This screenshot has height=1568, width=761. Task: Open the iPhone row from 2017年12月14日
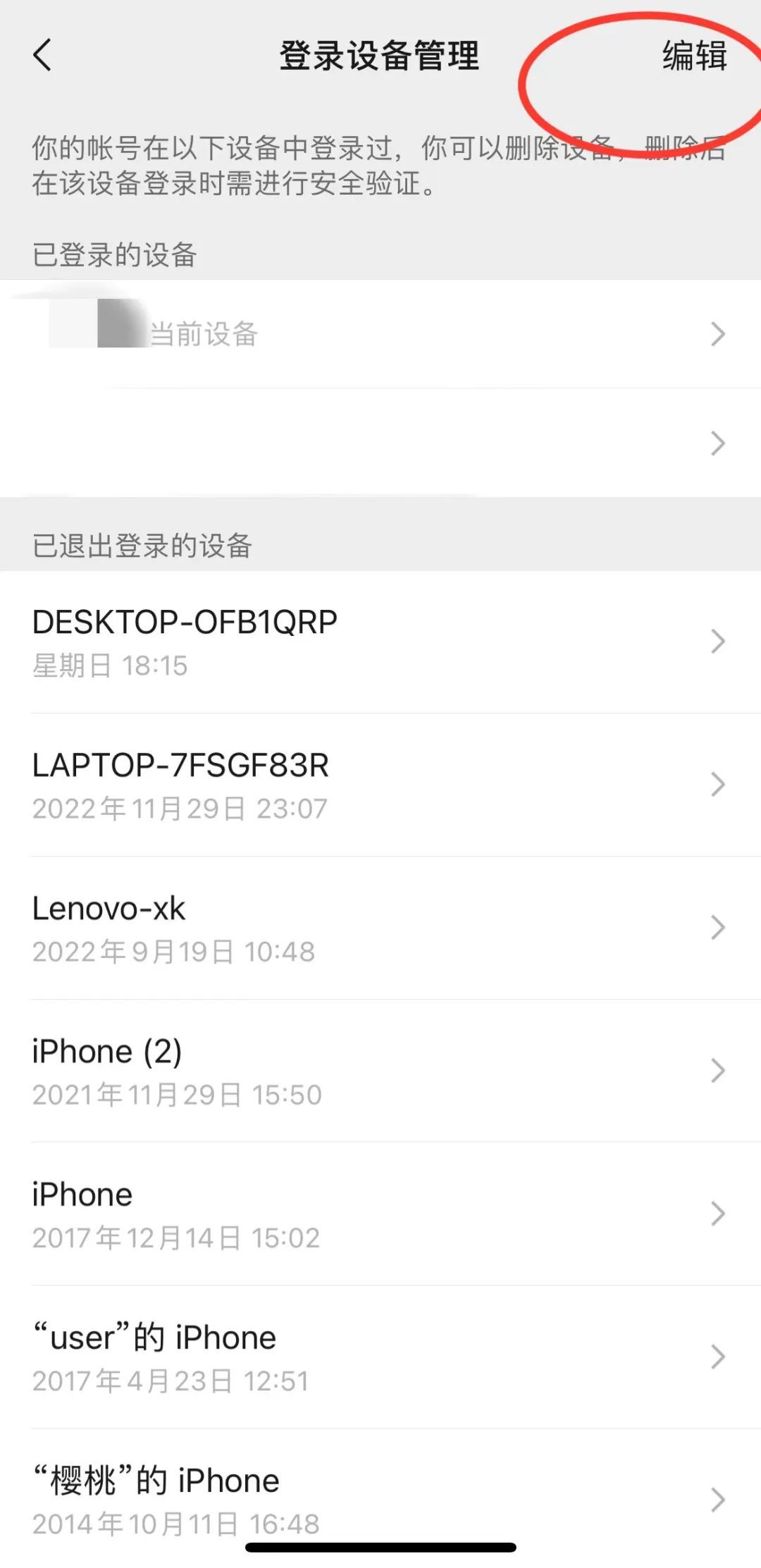[x=380, y=1214]
